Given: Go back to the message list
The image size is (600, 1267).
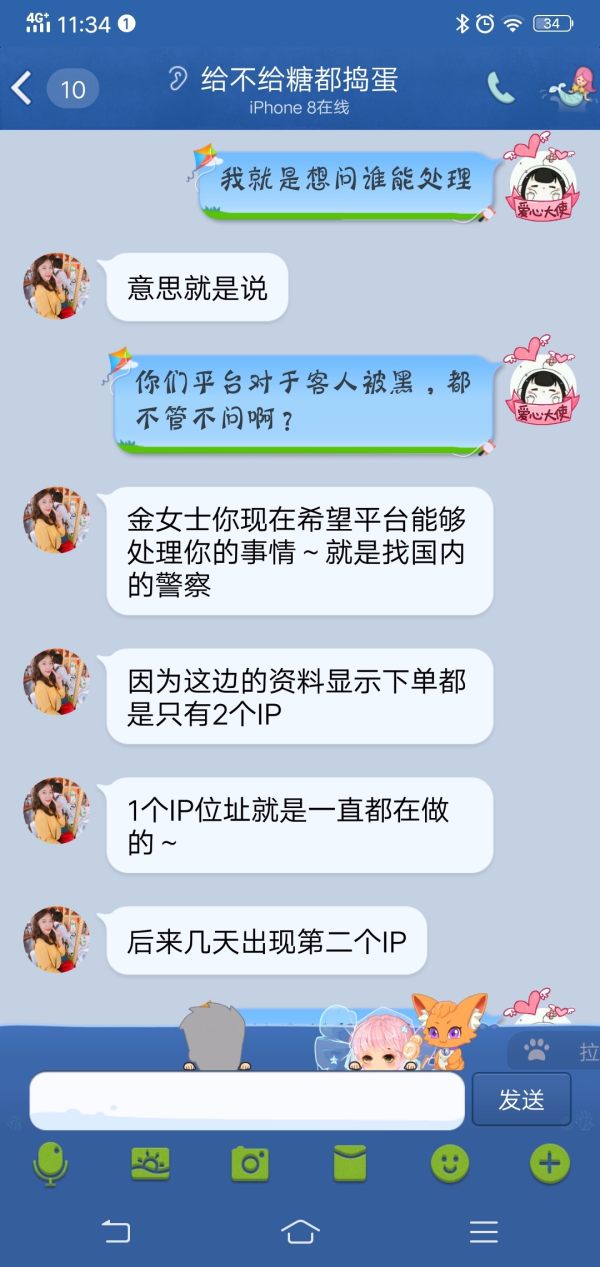Looking at the screenshot, I should pos(22,89).
